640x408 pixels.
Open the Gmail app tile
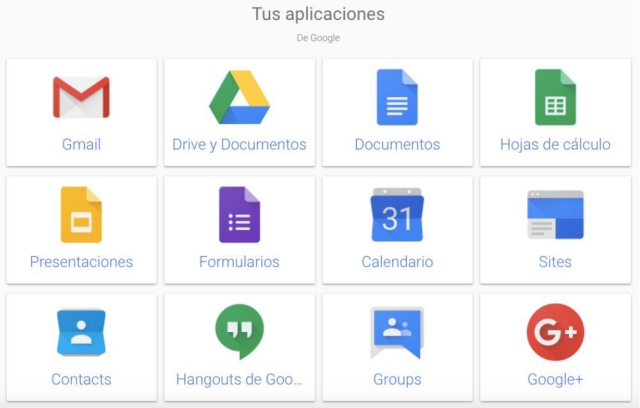pyautogui.click(x=81, y=111)
